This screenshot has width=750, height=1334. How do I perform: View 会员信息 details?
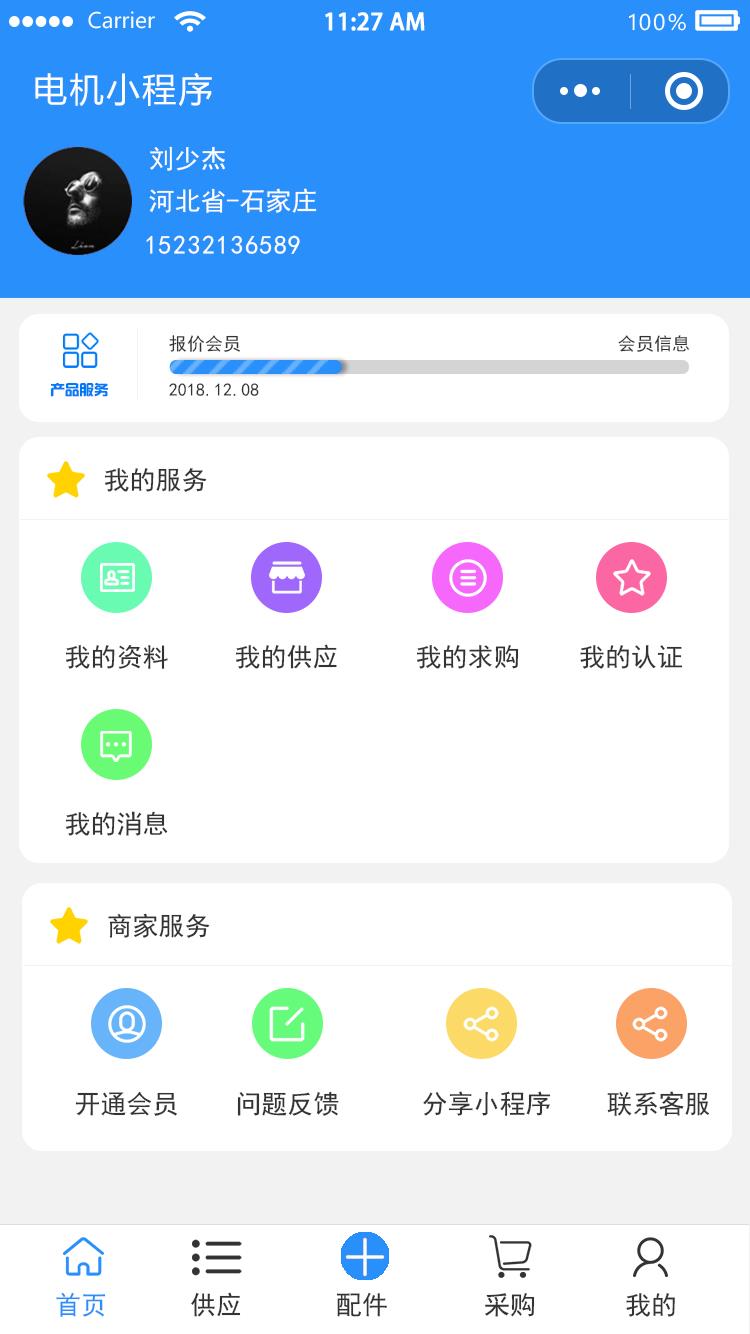653,344
